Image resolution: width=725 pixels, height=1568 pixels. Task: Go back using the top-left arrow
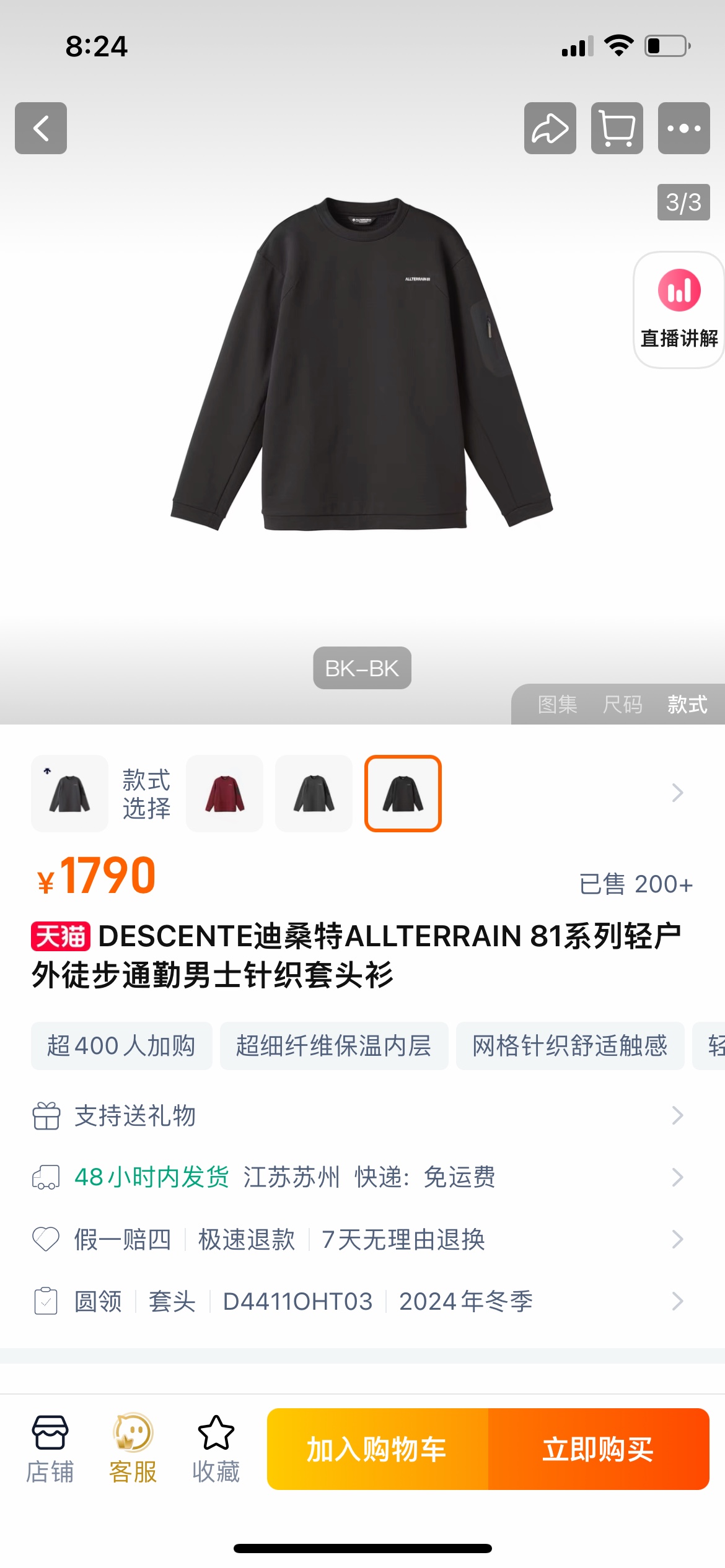[41, 128]
